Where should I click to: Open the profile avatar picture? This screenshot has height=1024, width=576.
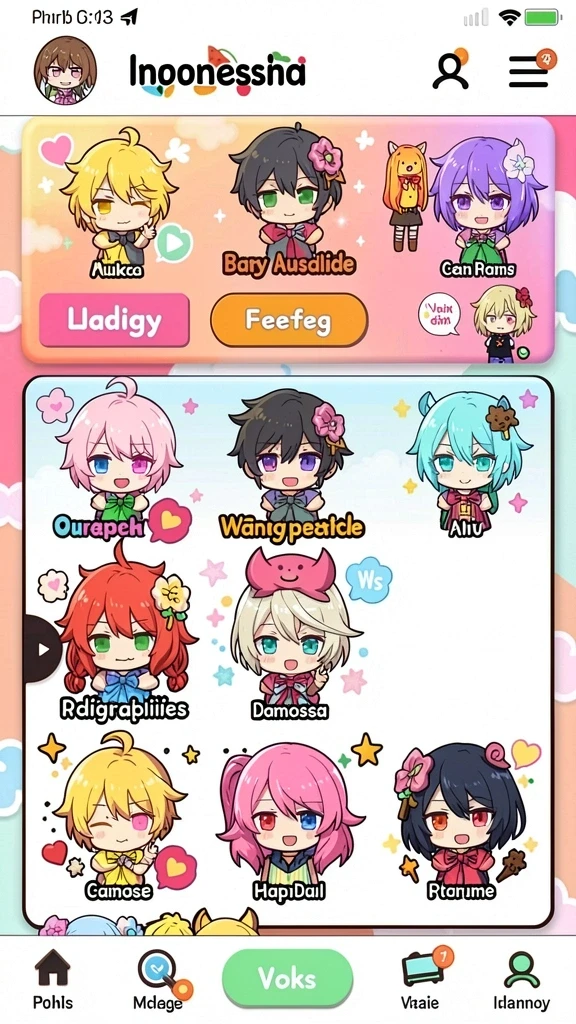coord(65,70)
